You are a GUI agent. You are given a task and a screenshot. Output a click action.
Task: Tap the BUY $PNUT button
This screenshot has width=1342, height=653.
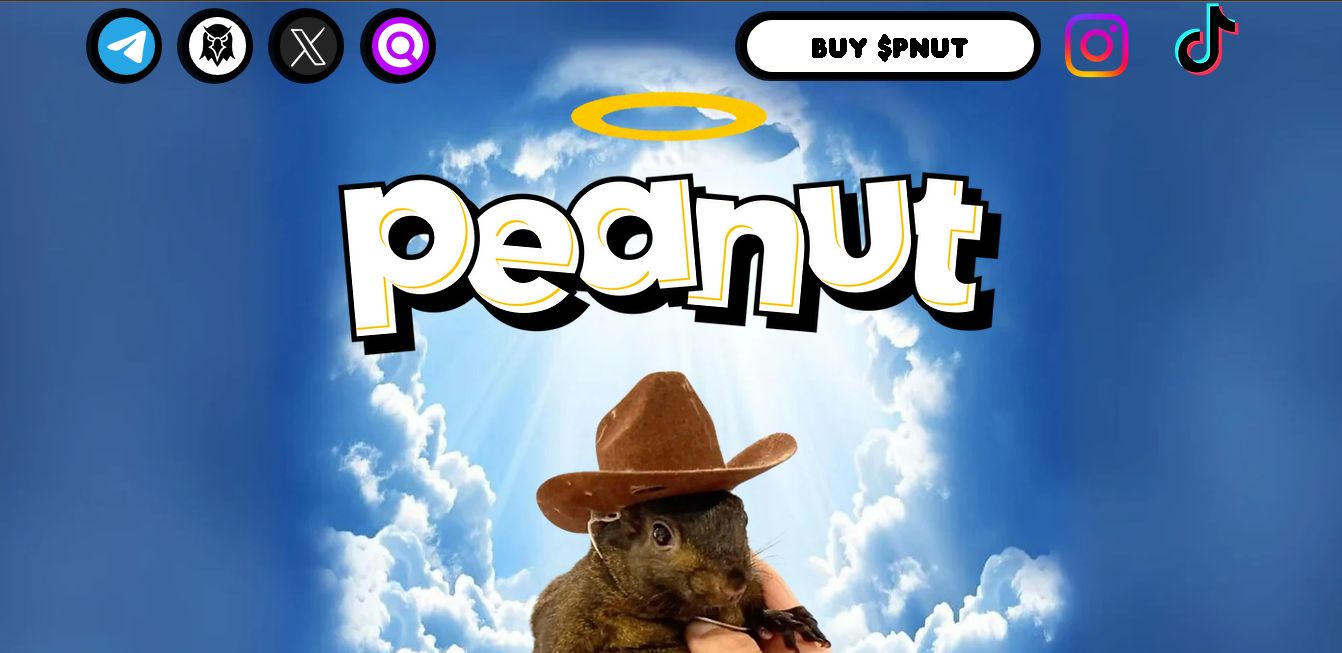coord(888,46)
